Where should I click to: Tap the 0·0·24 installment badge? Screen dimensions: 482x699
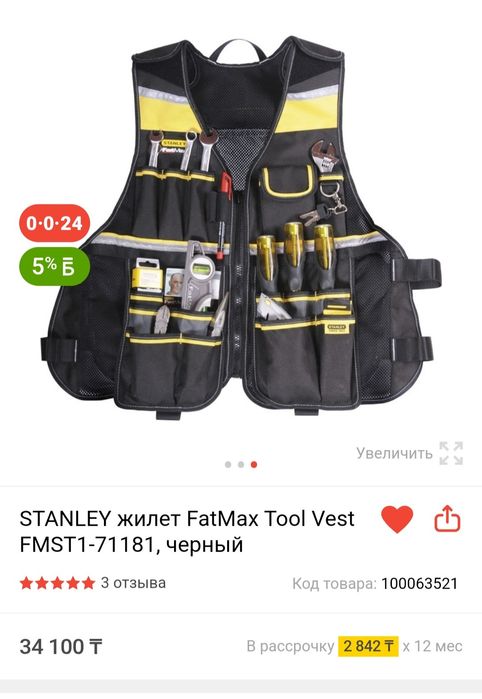(54, 223)
